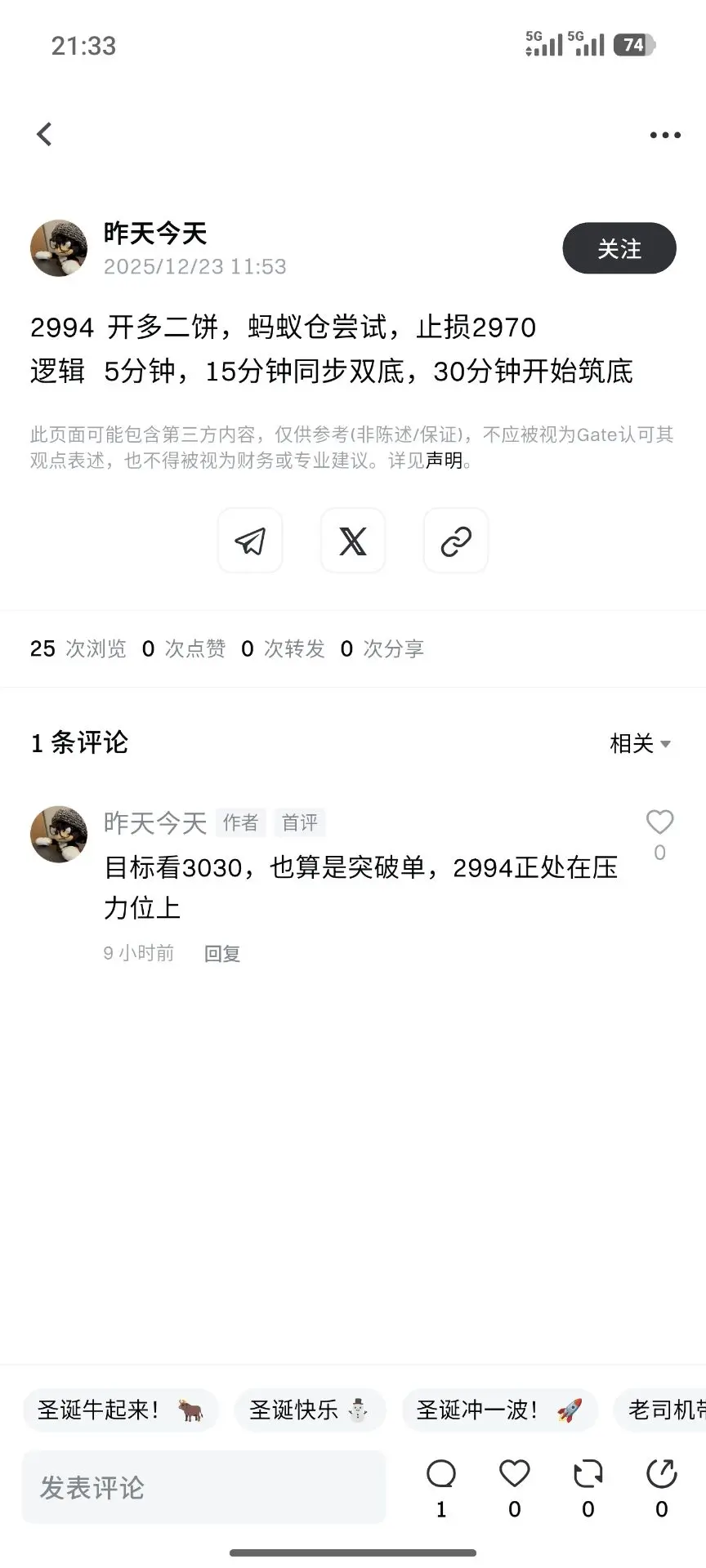The height and width of the screenshot is (1568, 706).
Task: Tap the back arrow at top left
Action: [x=44, y=134]
